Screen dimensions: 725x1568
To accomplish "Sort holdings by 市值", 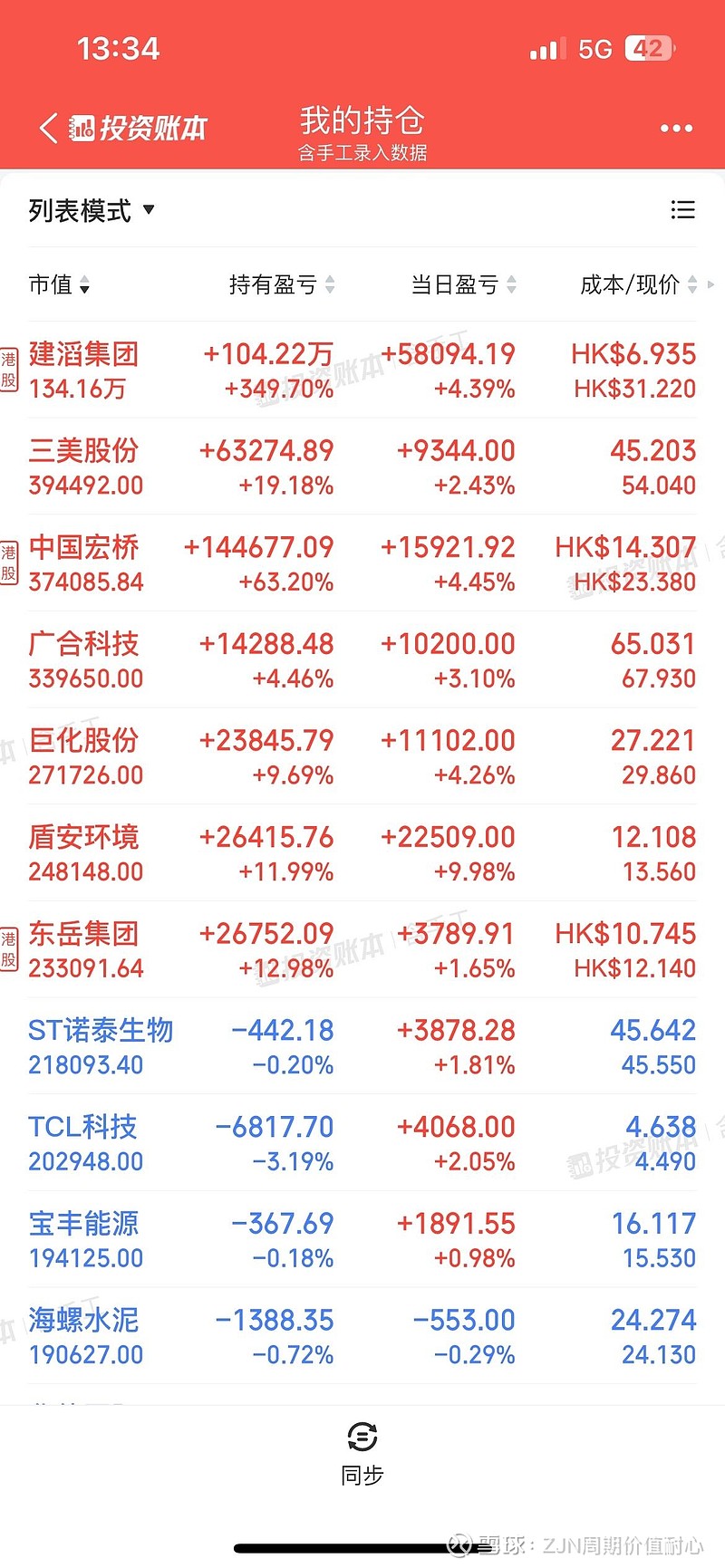I will [60, 285].
